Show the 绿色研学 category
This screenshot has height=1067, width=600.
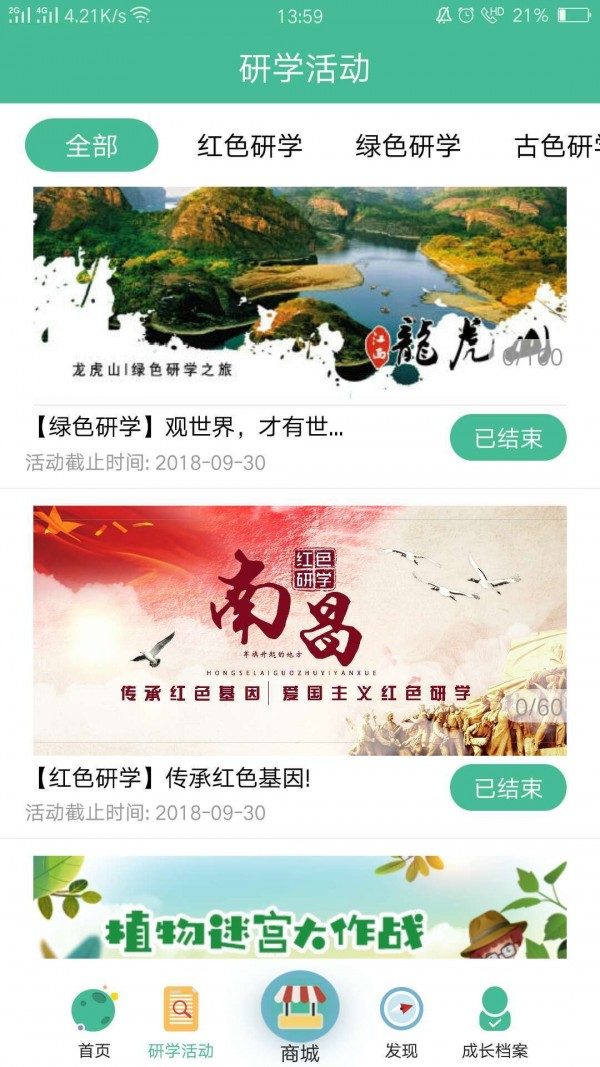click(408, 146)
